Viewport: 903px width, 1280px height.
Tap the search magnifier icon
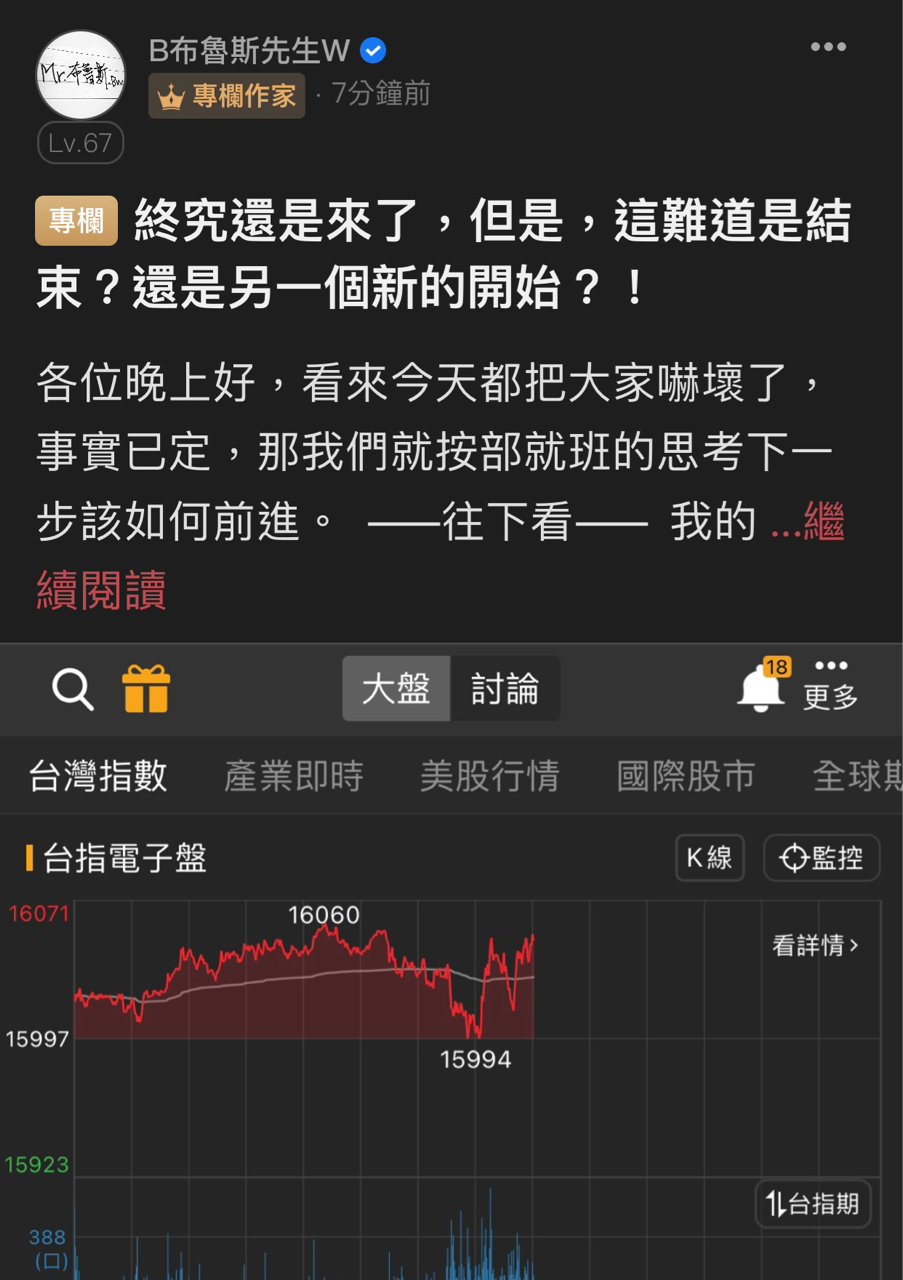pos(71,689)
